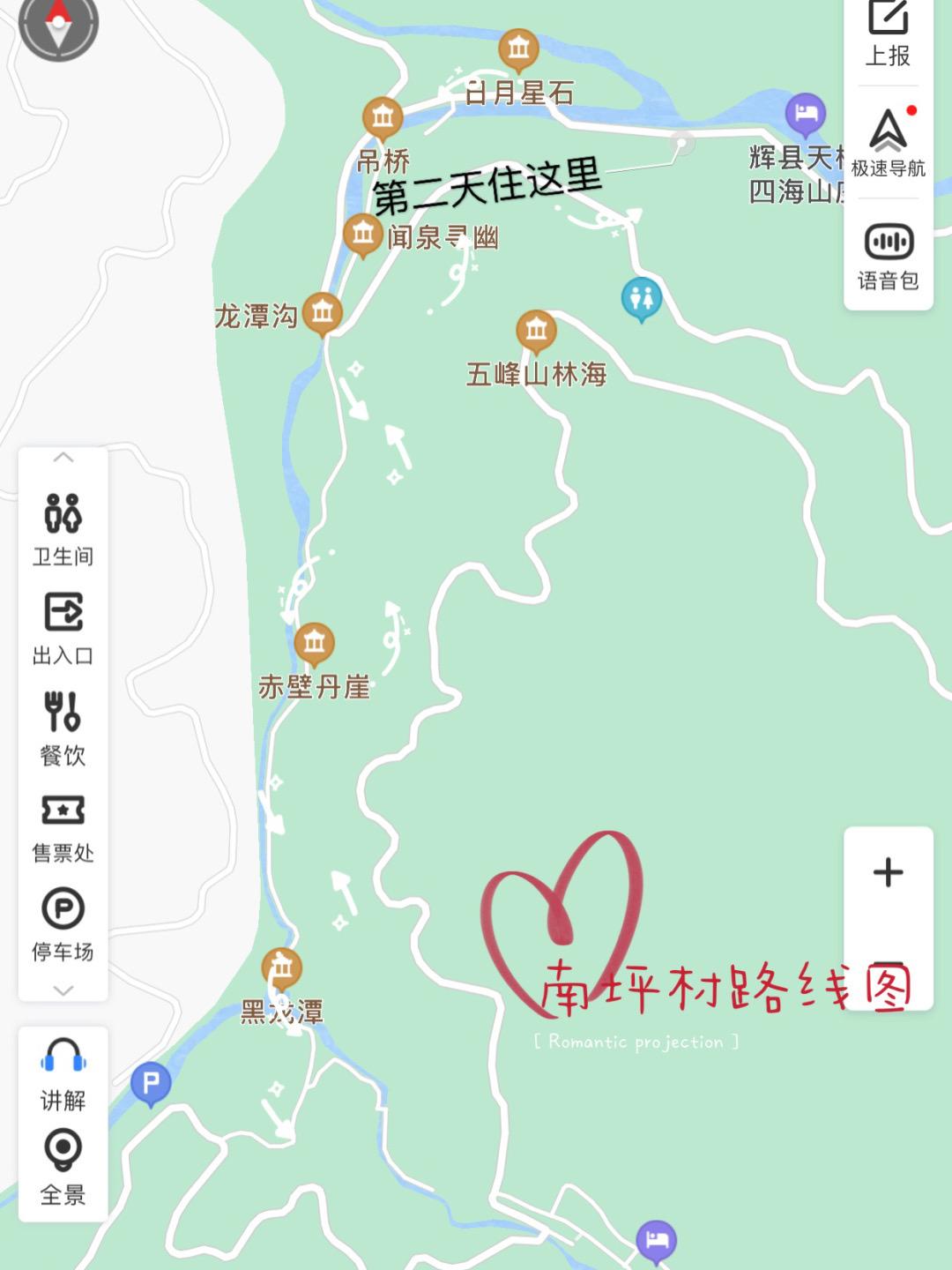Viewport: 952px width, 1270px height.
Task: Locate 售票处 ticket offices
Action: tap(62, 825)
